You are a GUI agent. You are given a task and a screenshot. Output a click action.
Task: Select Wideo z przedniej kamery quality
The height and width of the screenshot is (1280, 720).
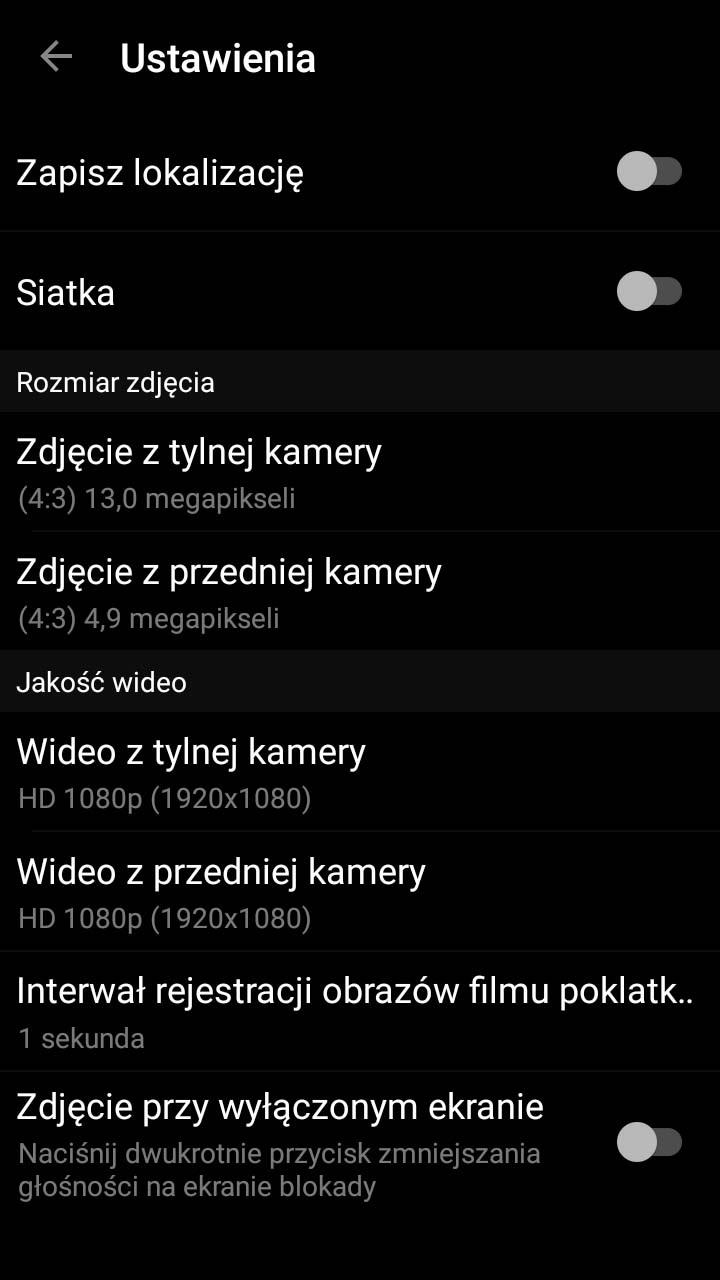[360, 891]
